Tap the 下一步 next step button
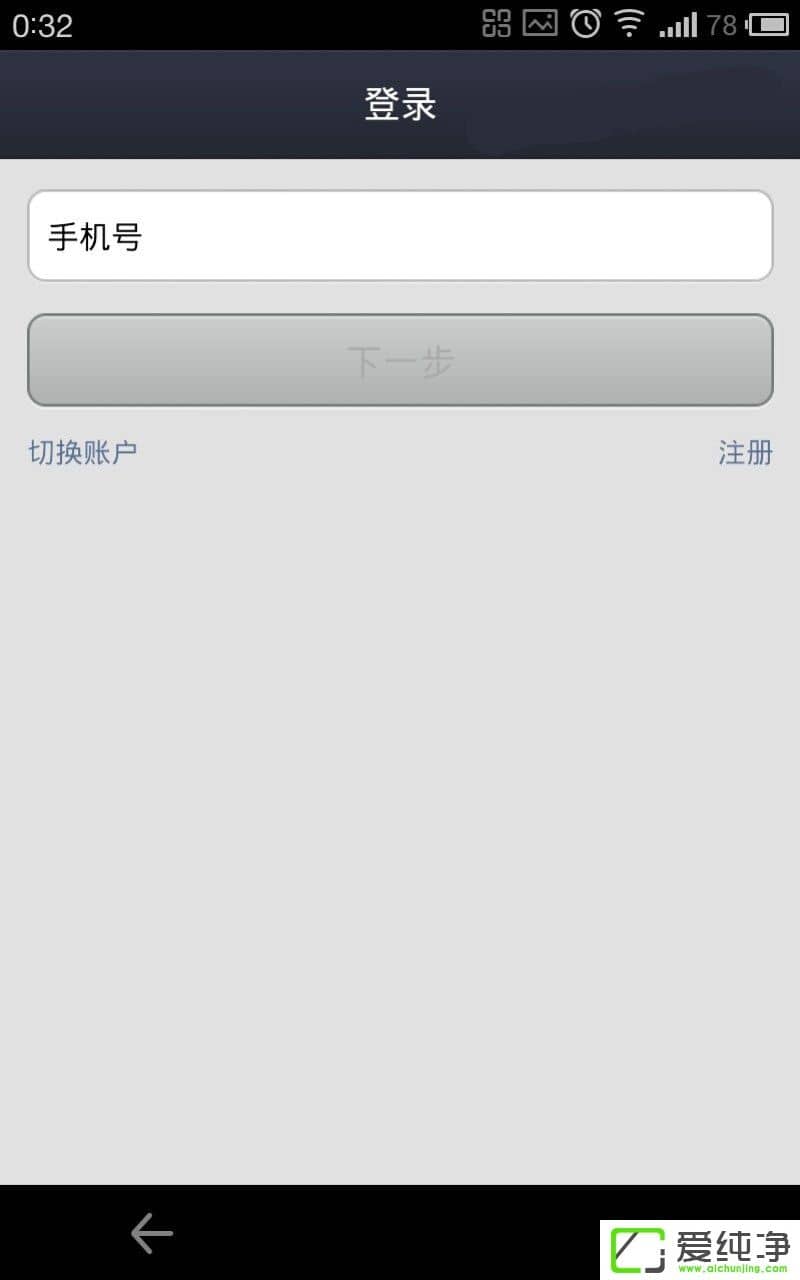 (400, 361)
